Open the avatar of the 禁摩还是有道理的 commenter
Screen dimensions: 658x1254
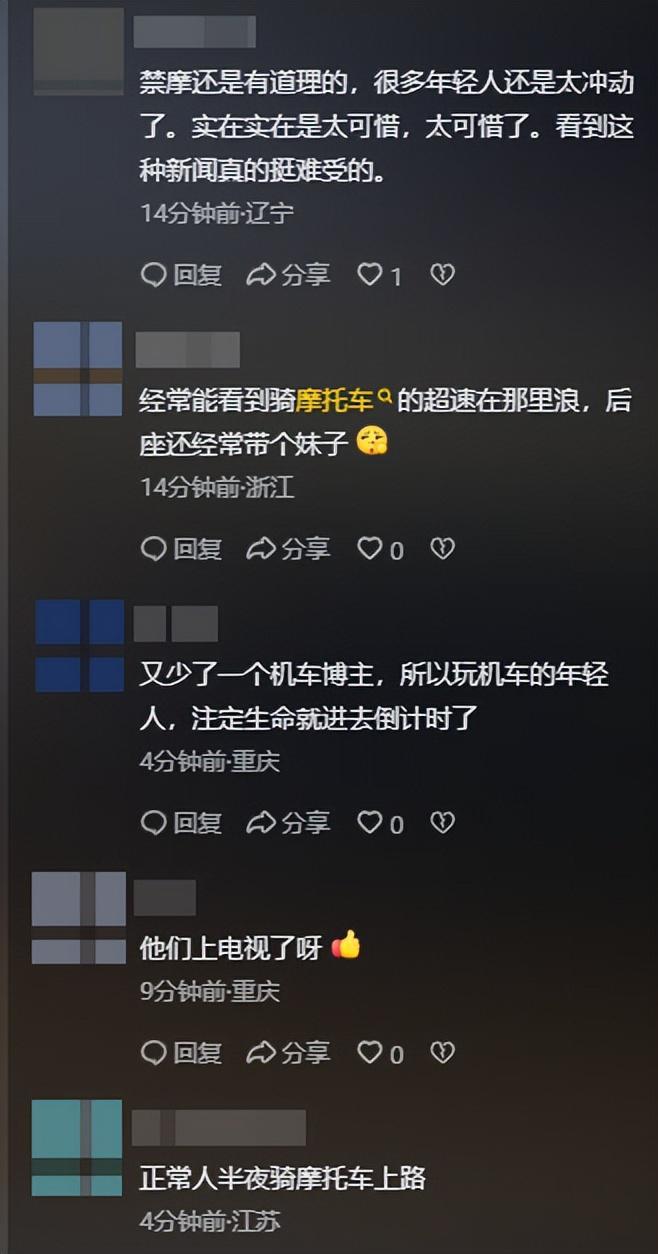tap(78, 51)
